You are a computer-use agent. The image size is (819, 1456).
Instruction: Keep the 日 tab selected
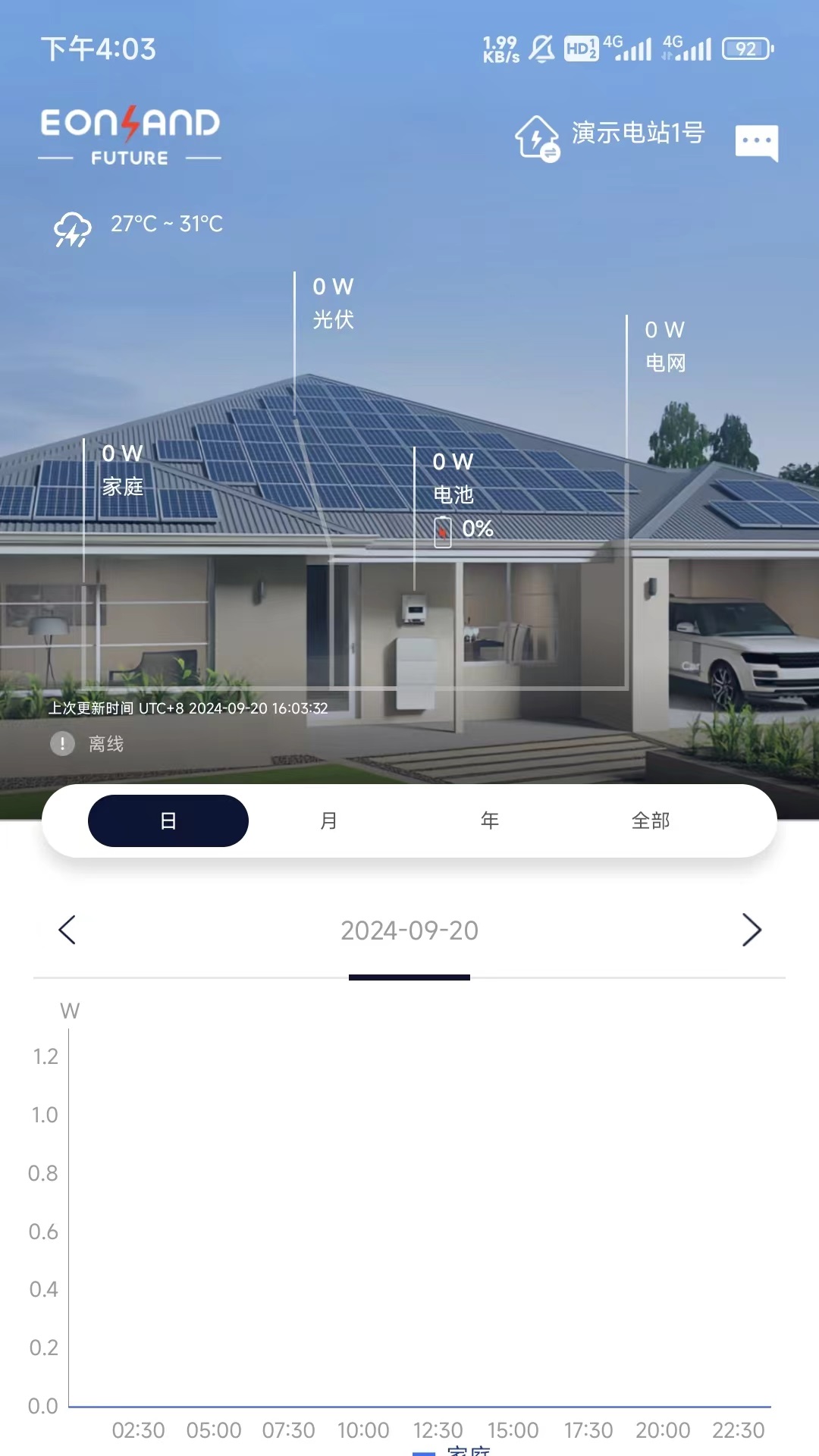(168, 820)
